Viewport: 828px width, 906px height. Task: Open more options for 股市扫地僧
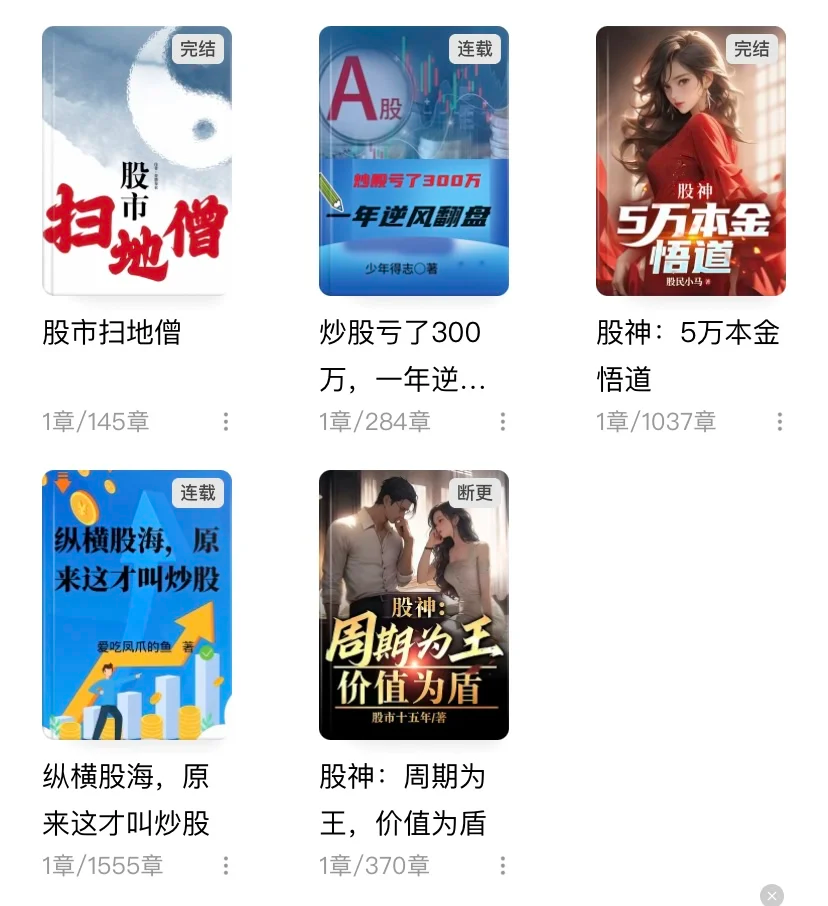click(226, 422)
